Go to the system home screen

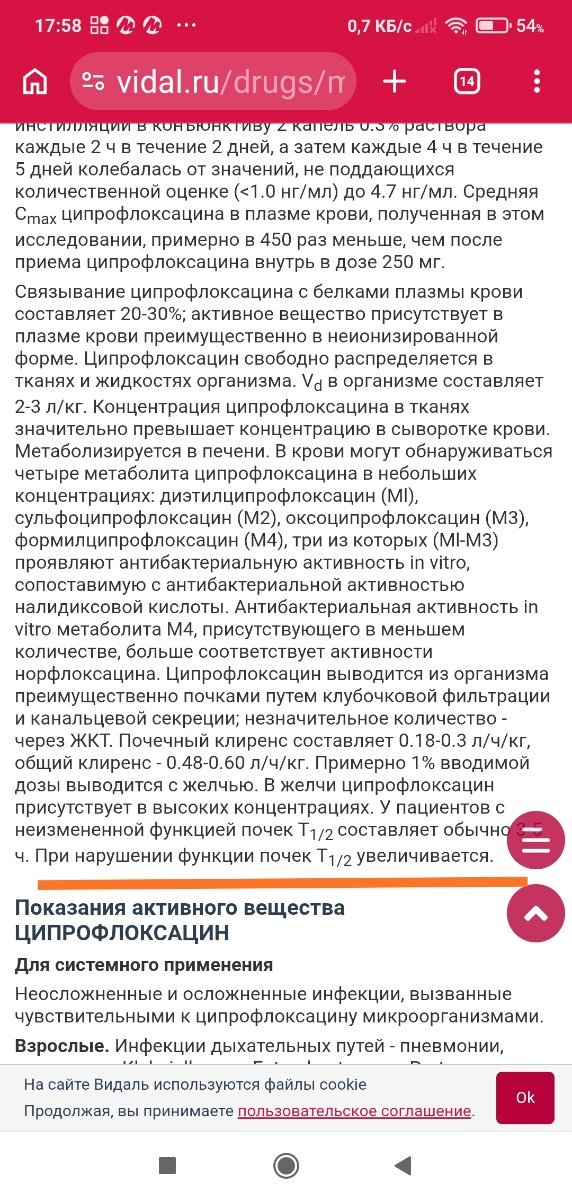(286, 1165)
